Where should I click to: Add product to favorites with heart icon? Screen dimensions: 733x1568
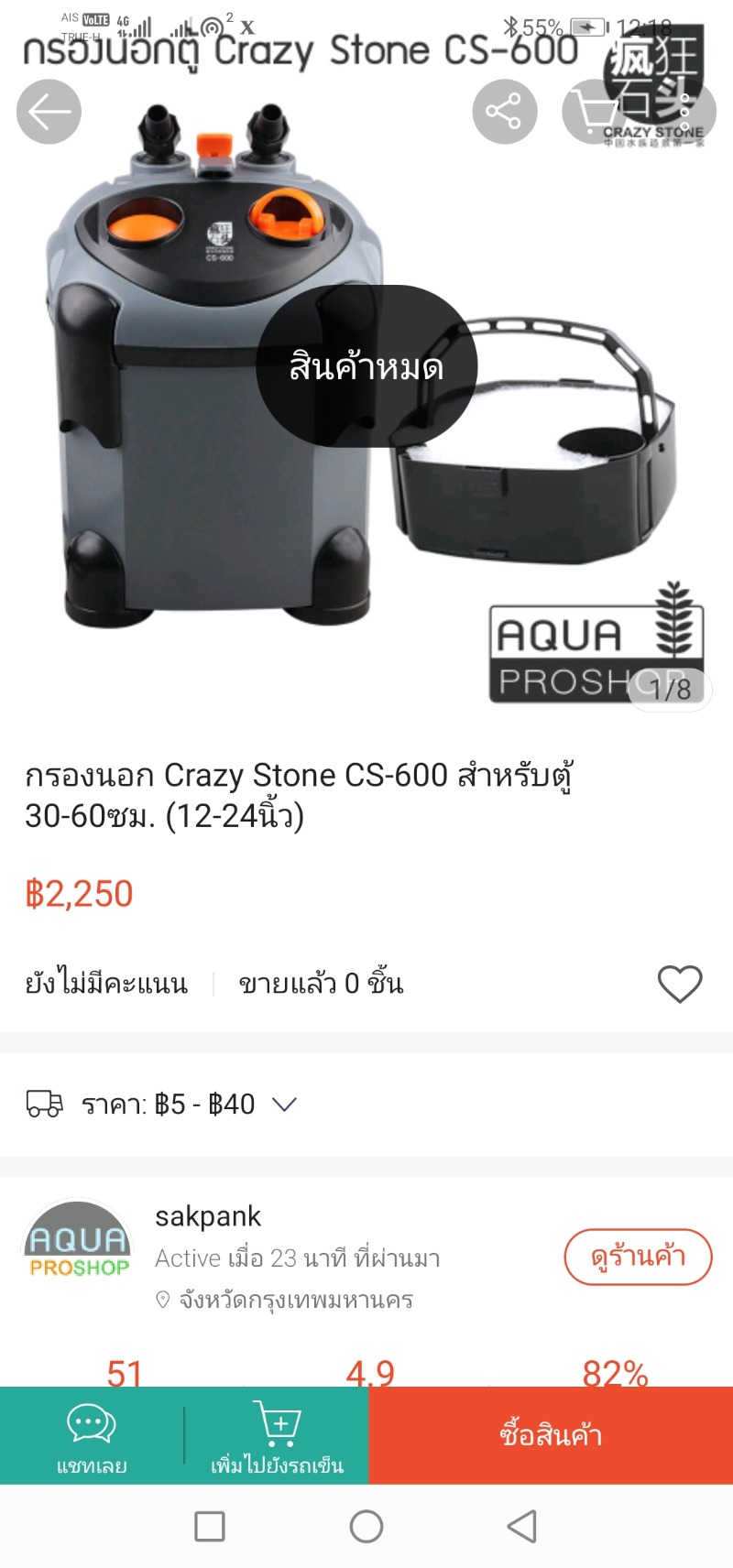click(680, 984)
